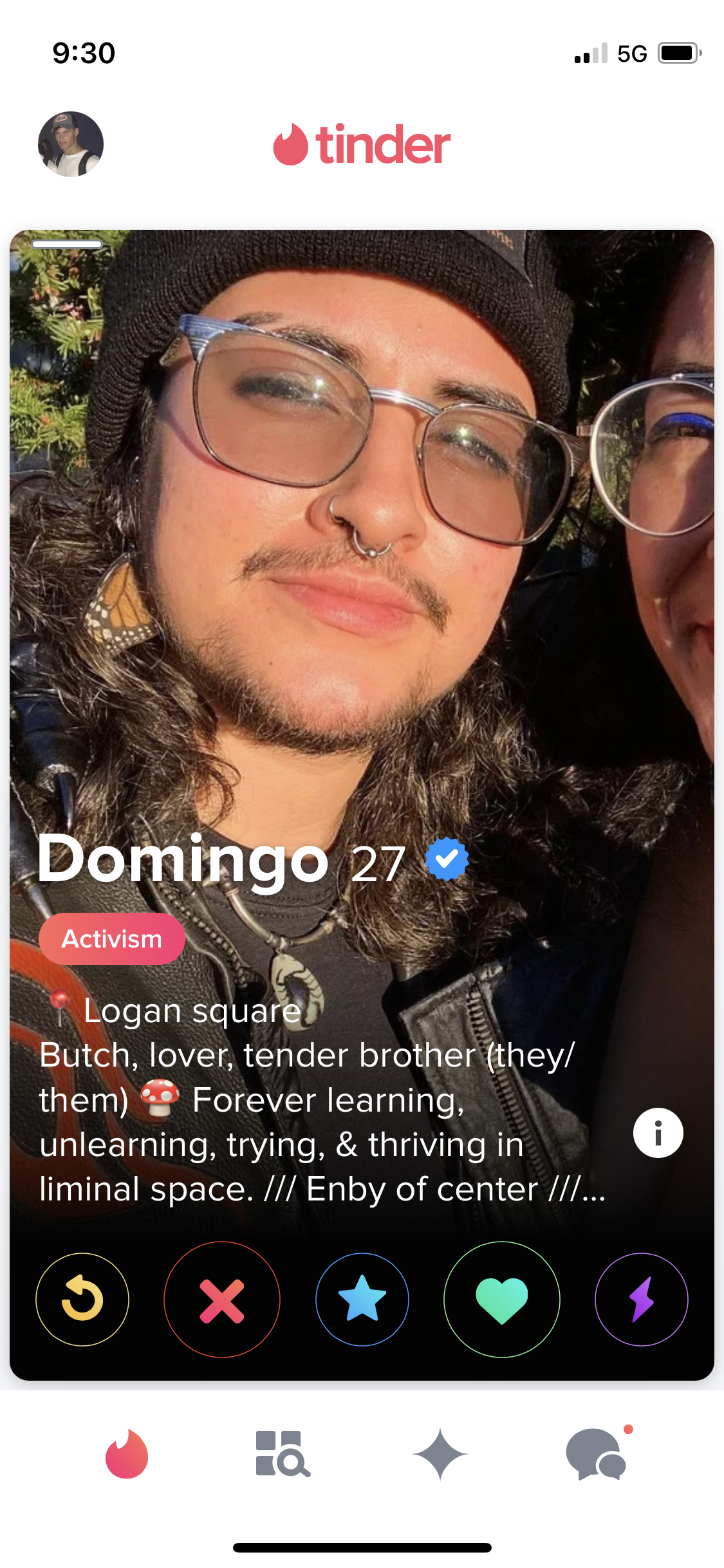Image resolution: width=724 pixels, height=1568 pixels.
Task: Pass on Domingo with the red X
Action: [x=222, y=1300]
